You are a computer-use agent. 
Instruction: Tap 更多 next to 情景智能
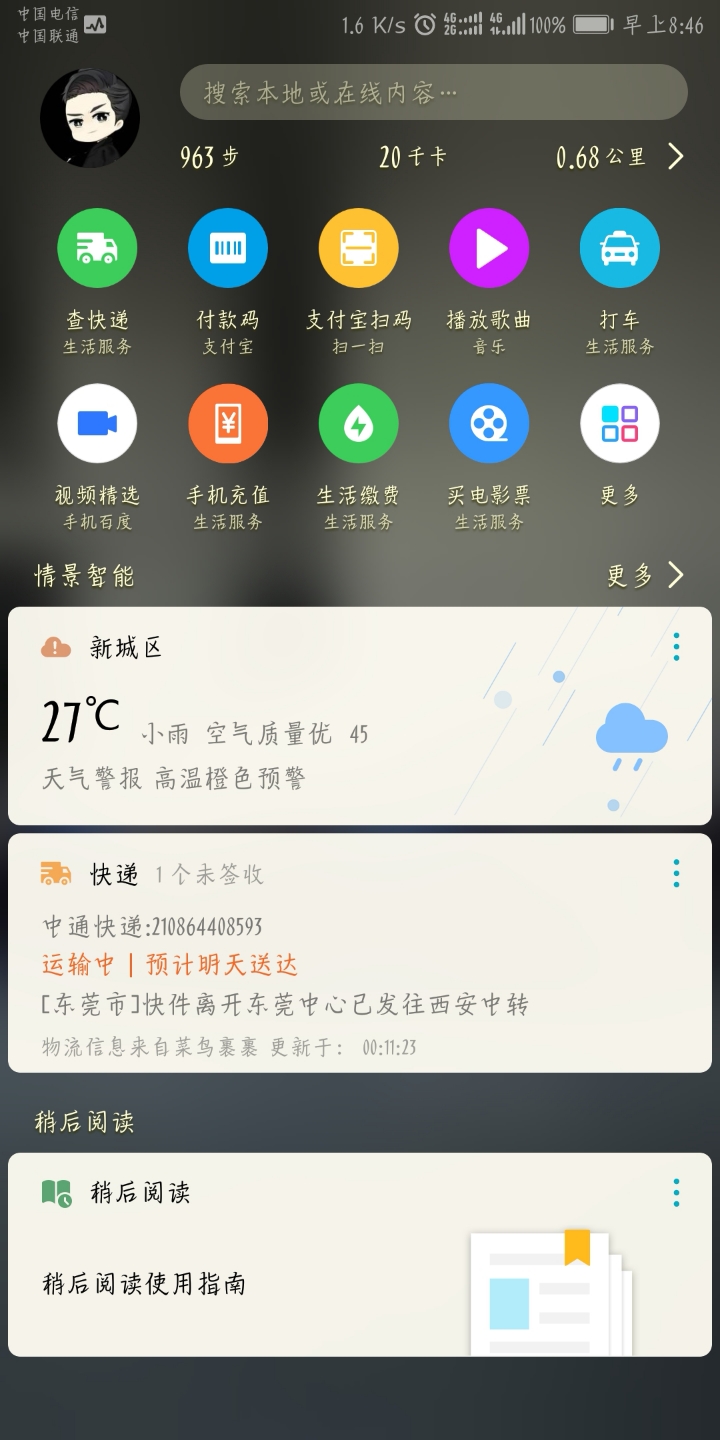(x=645, y=575)
